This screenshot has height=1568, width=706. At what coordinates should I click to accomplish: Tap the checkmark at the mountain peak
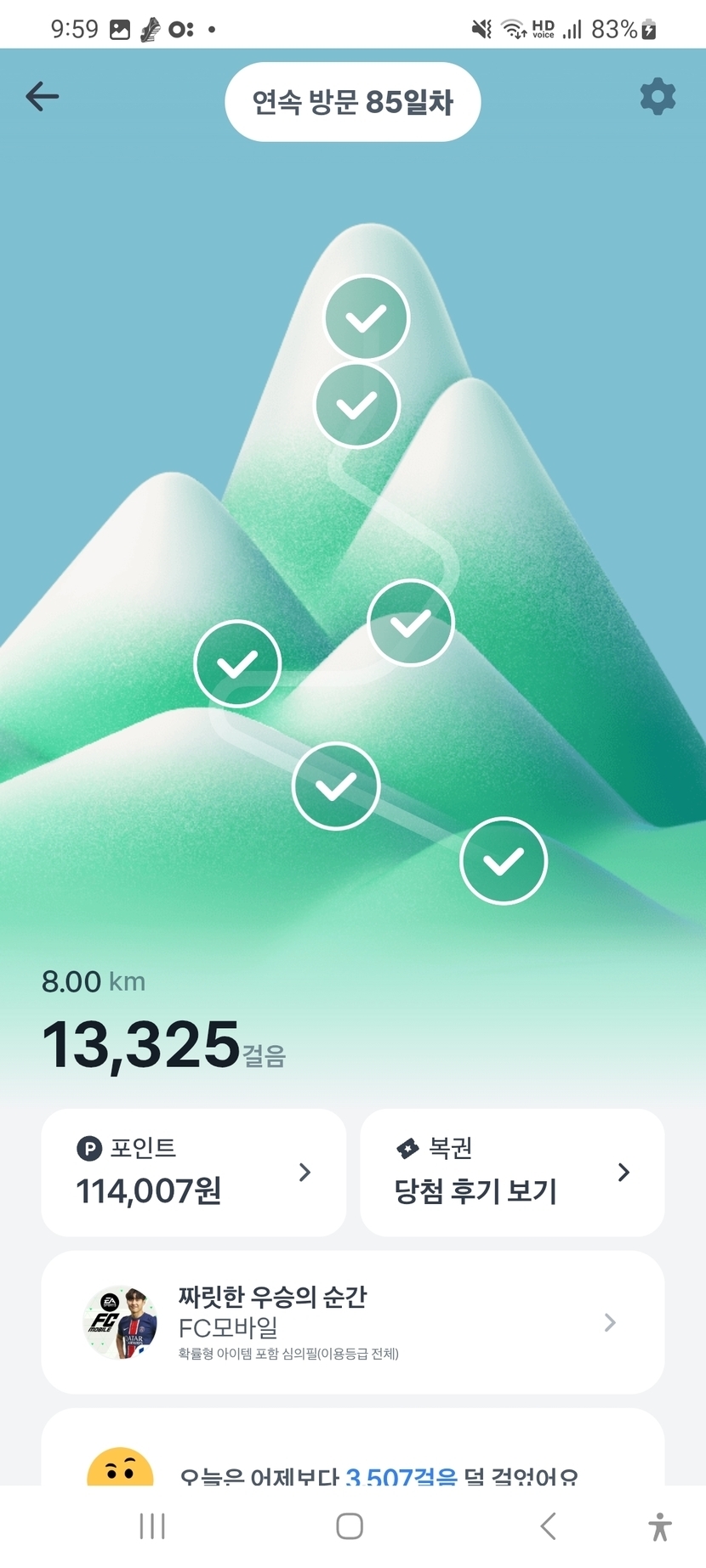point(367,318)
